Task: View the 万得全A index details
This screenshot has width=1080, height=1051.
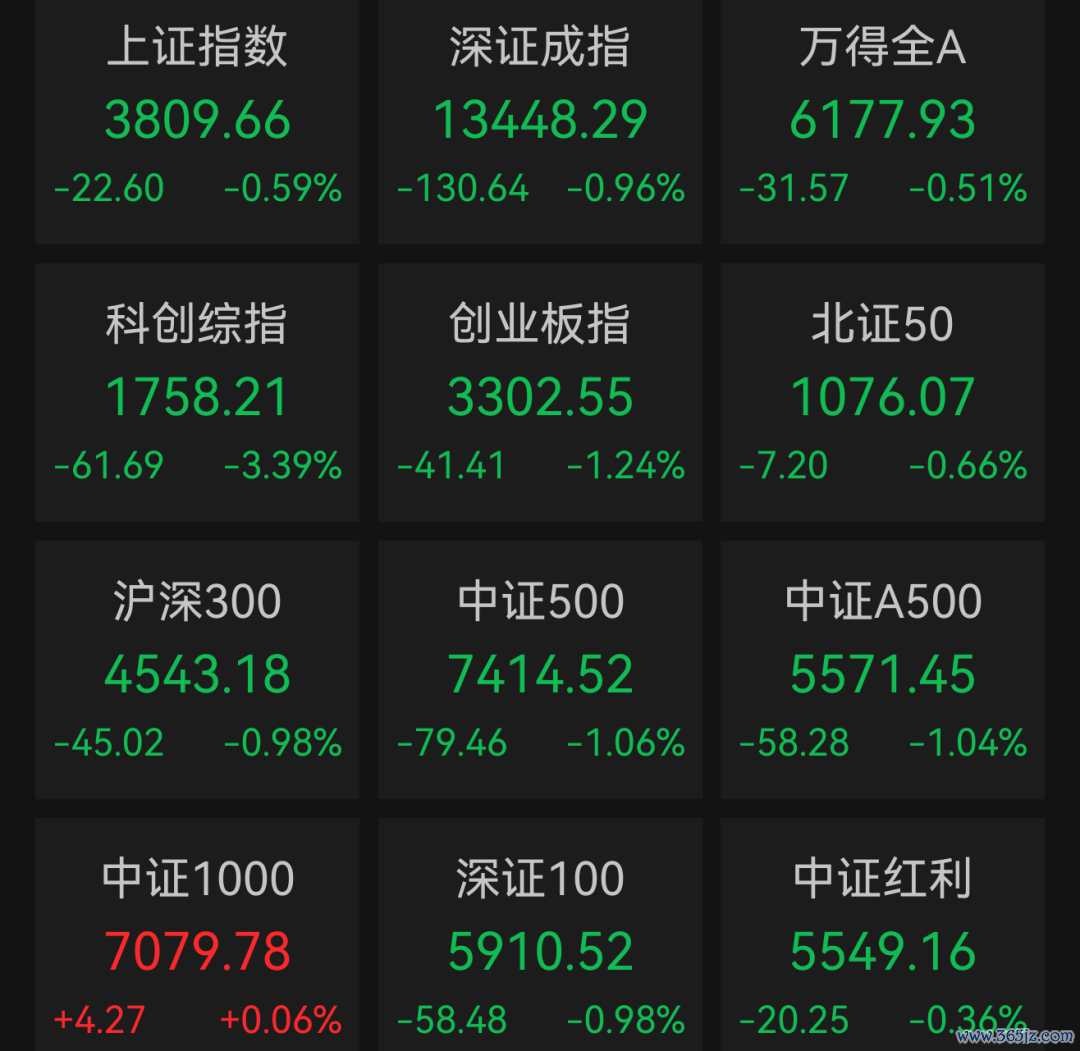Action: [882, 121]
